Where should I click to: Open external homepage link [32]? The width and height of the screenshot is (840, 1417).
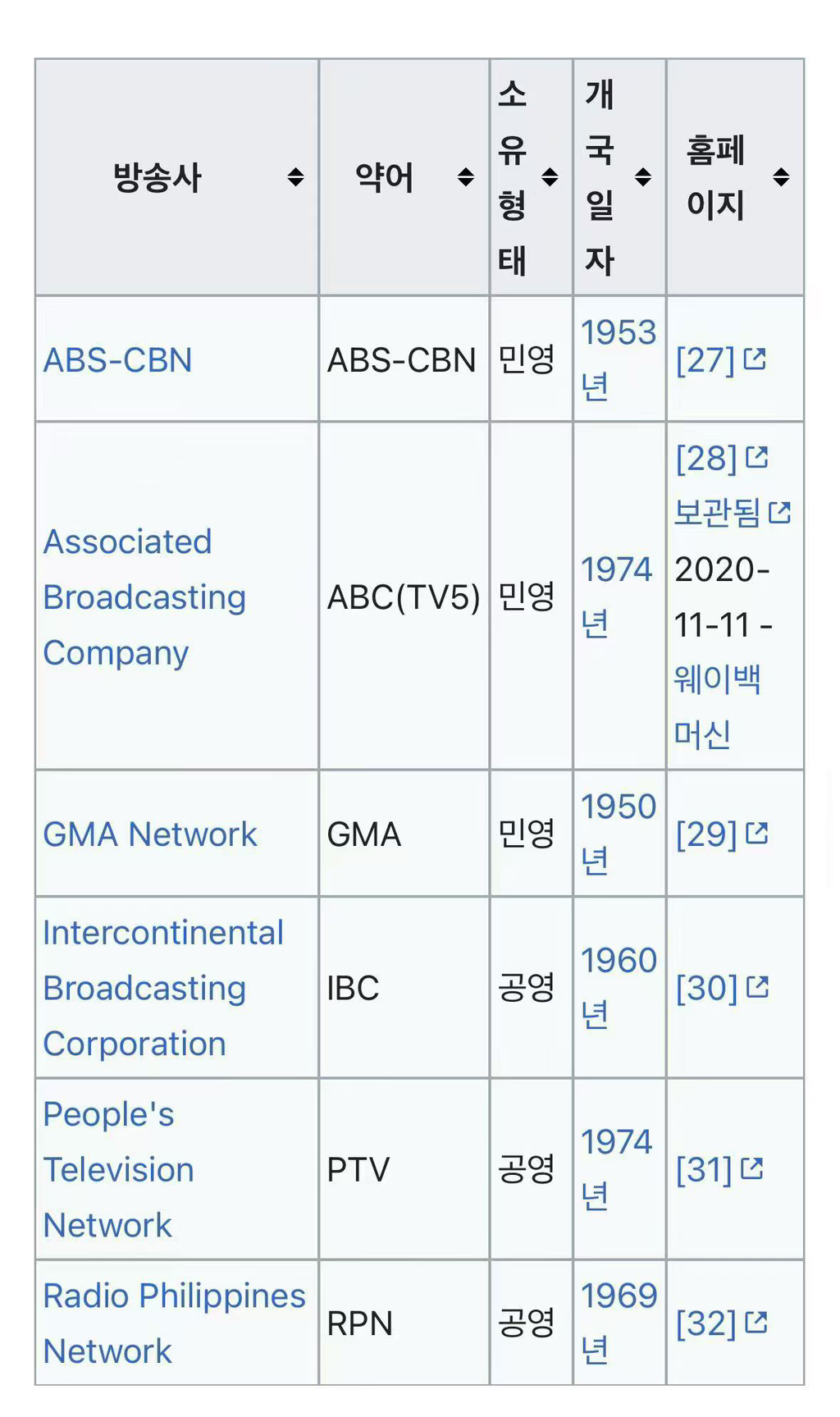pyautogui.click(x=719, y=1323)
